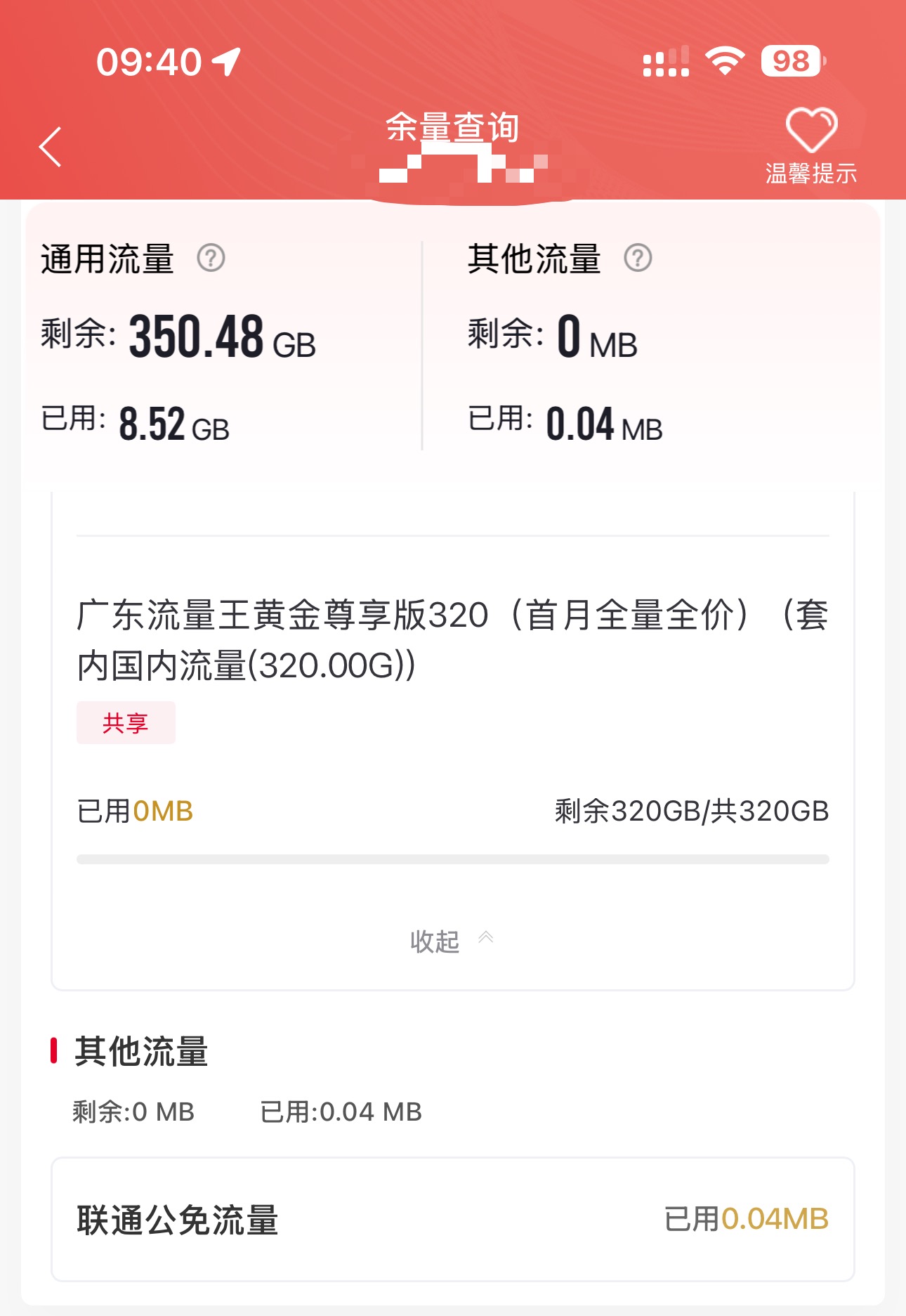Tap the help icon beside 通用流量
Image resolution: width=906 pixels, height=1316 pixels.
click(211, 258)
